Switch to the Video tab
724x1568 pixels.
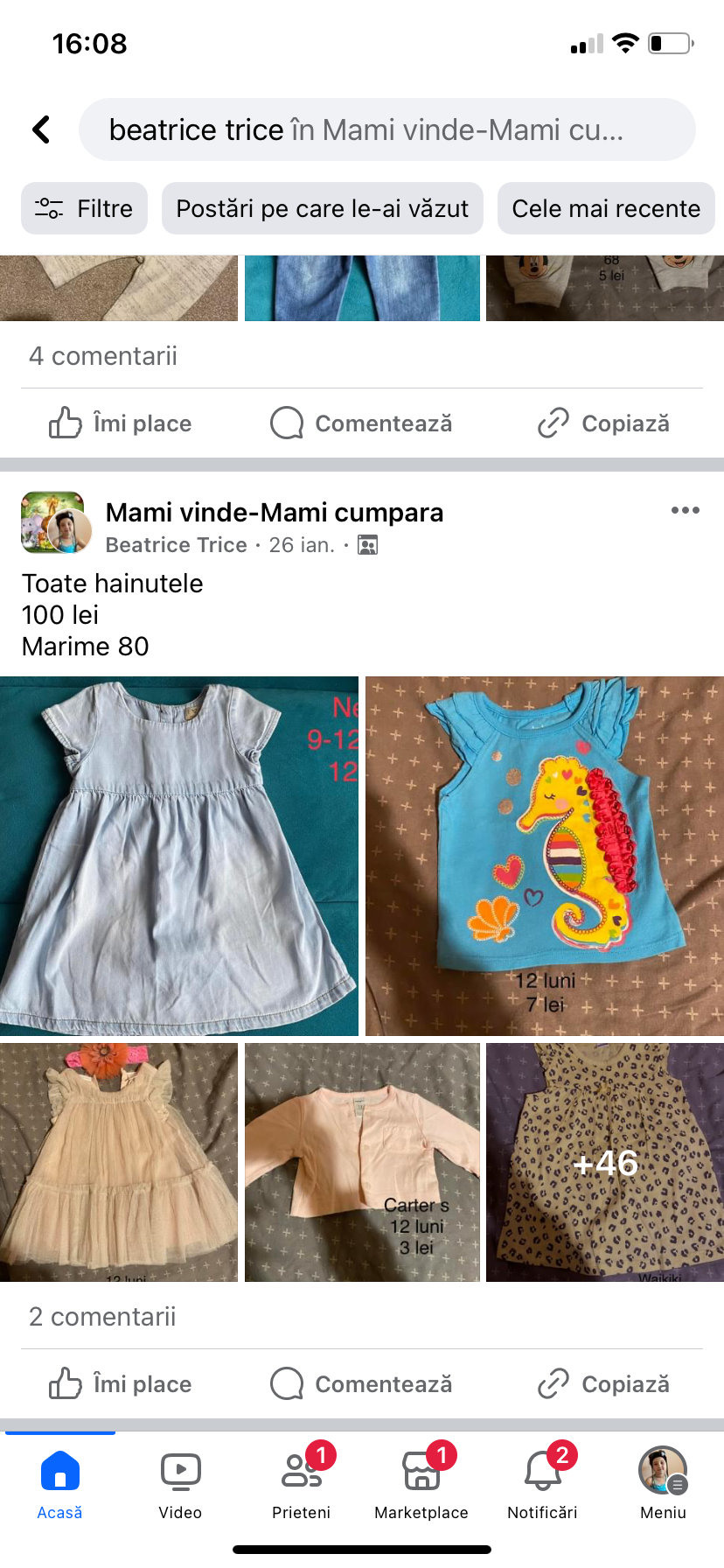pos(180,1484)
